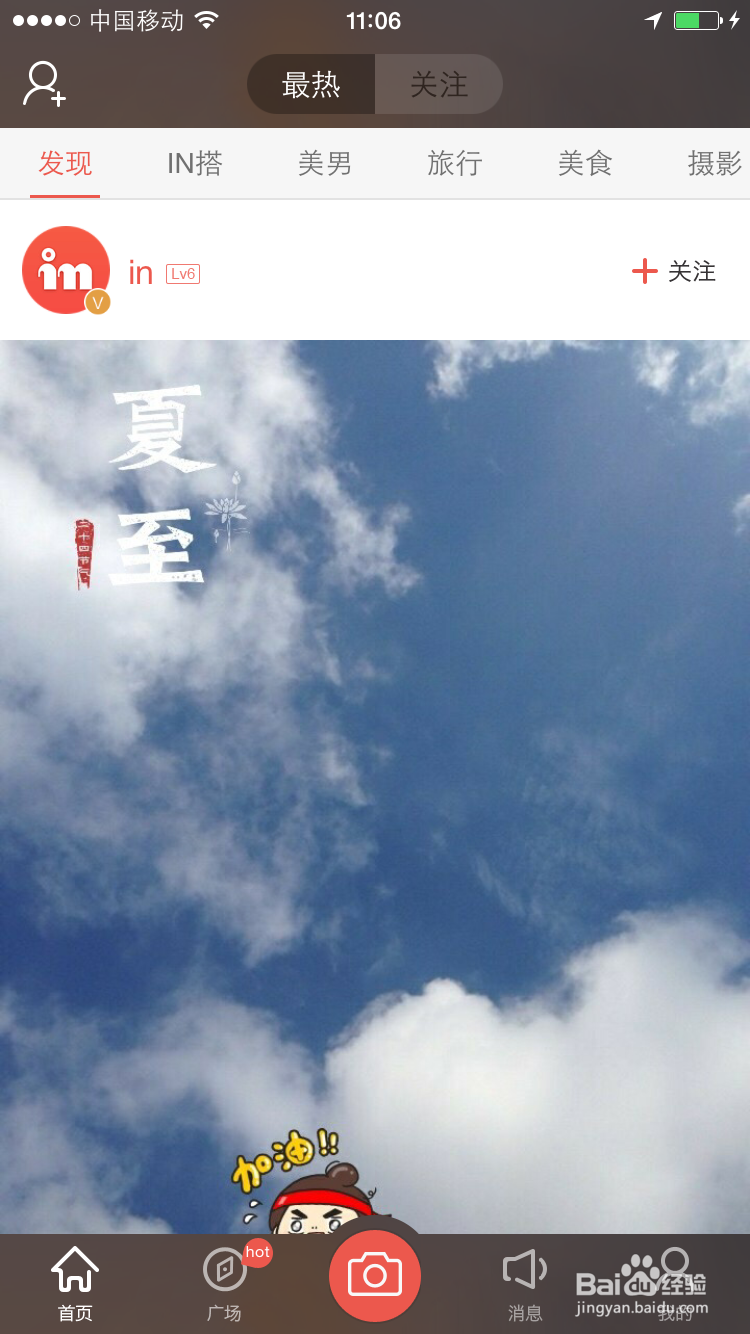This screenshot has width=750, height=1334.
Task: Open the 摄影 (Photography) category
Action: click(x=712, y=163)
